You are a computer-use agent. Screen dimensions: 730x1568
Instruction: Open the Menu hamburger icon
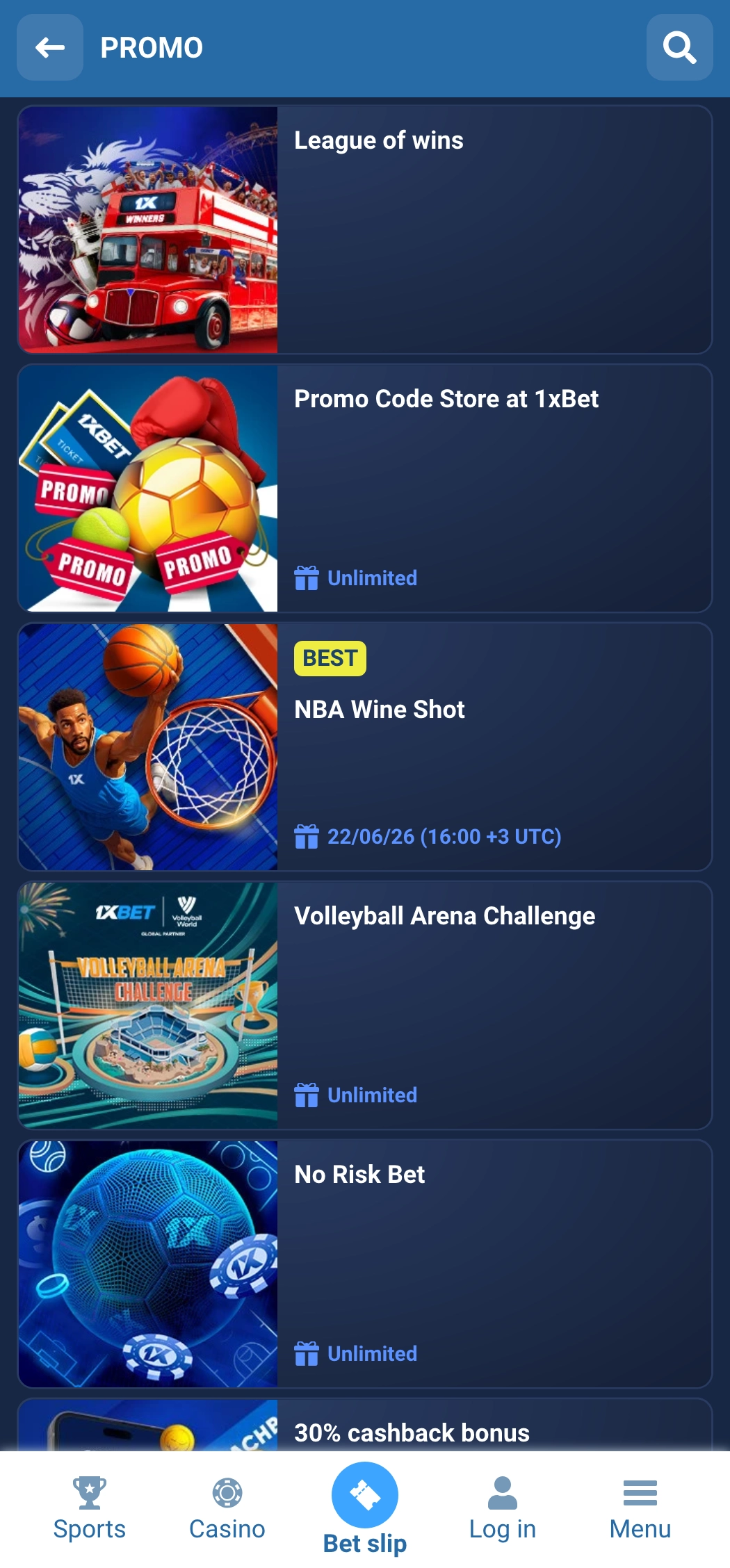pyautogui.click(x=639, y=1492)
